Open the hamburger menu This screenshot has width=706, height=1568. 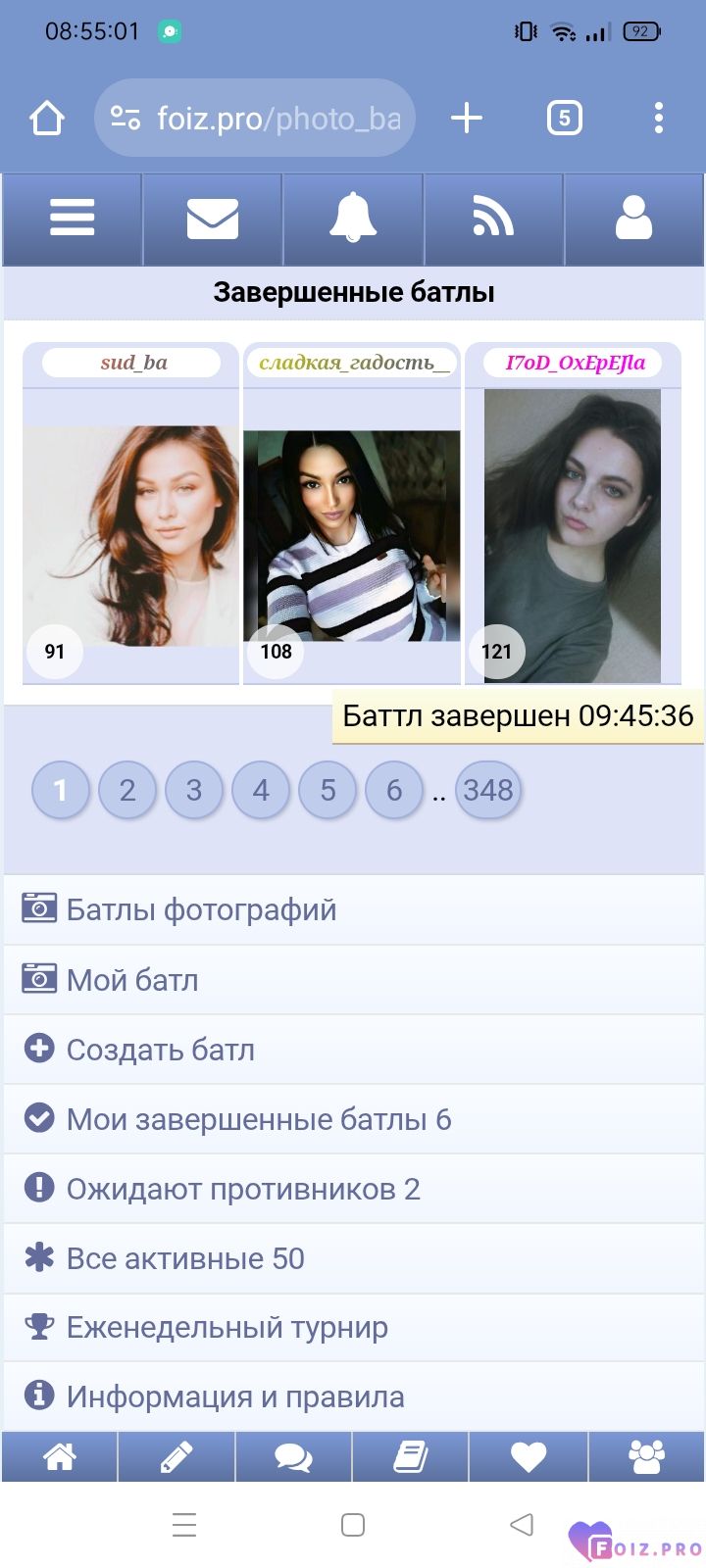click(73, 219)
